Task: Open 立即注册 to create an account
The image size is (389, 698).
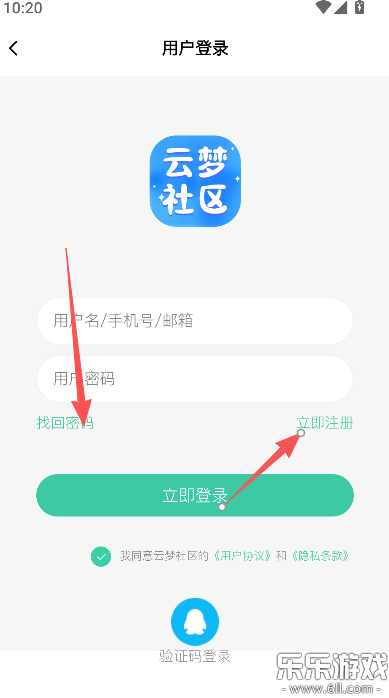Action: (x=325, y=422)
